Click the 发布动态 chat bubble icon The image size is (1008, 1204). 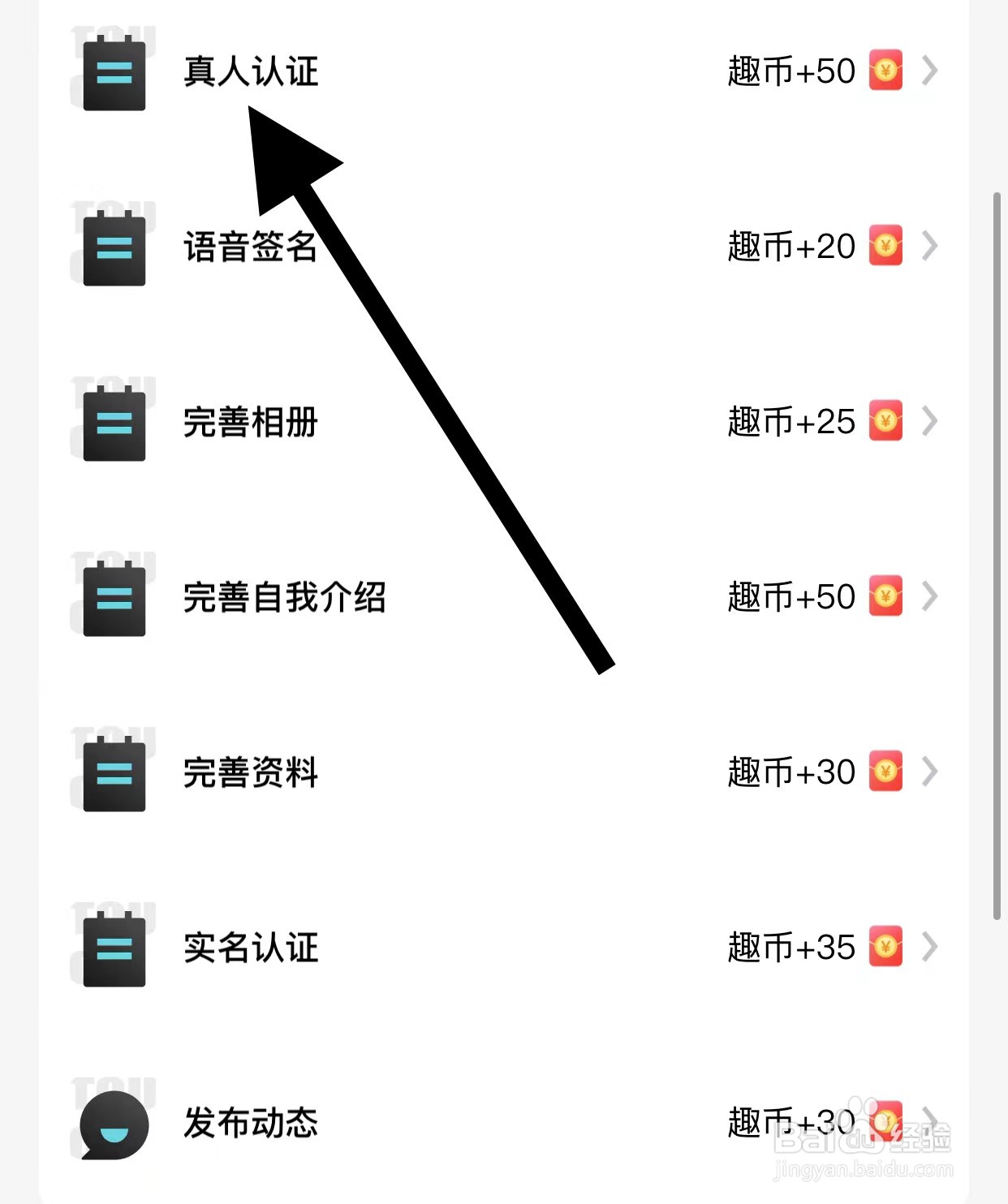(x=114, y=1124)
